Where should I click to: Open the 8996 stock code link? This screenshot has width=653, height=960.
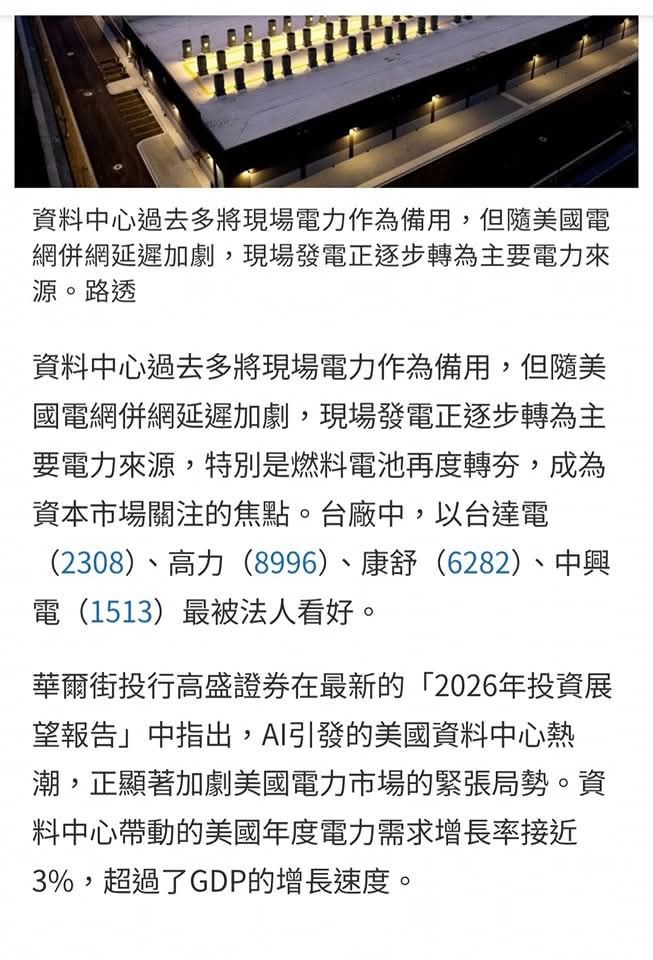pos(284,563)
